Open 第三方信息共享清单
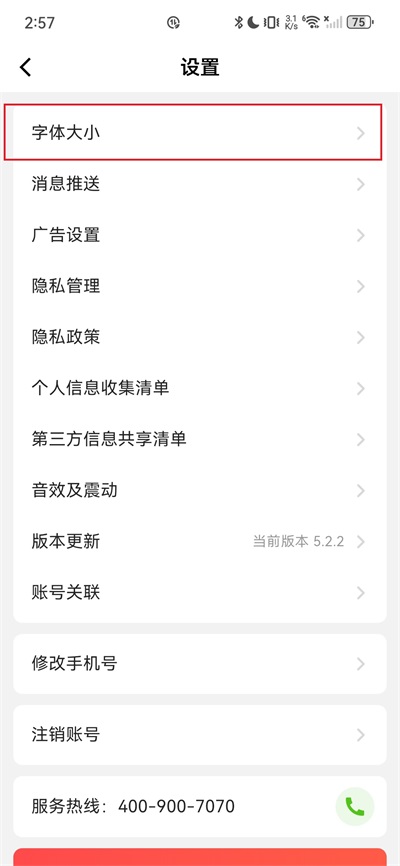 199,440
